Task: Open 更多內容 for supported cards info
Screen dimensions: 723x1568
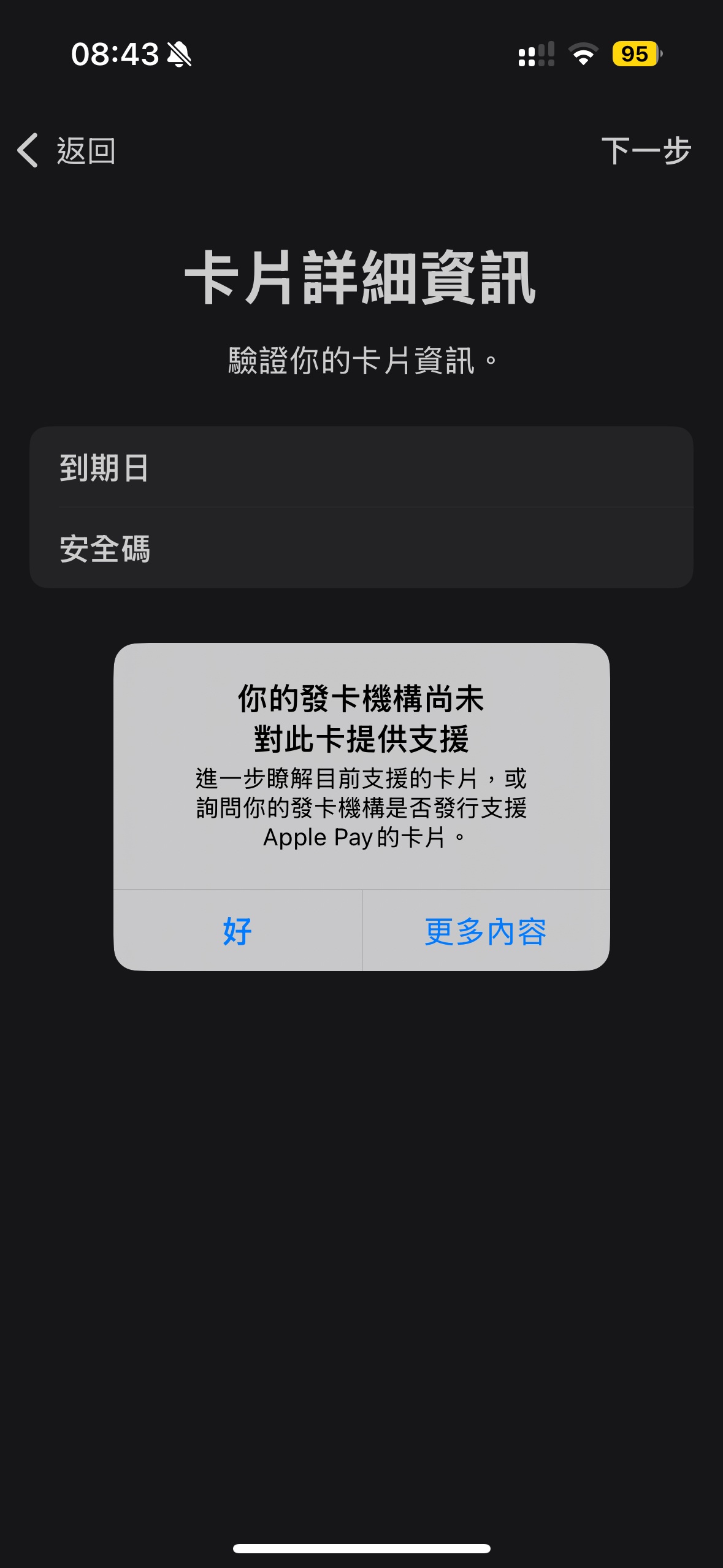Action: tap(486, 931)
